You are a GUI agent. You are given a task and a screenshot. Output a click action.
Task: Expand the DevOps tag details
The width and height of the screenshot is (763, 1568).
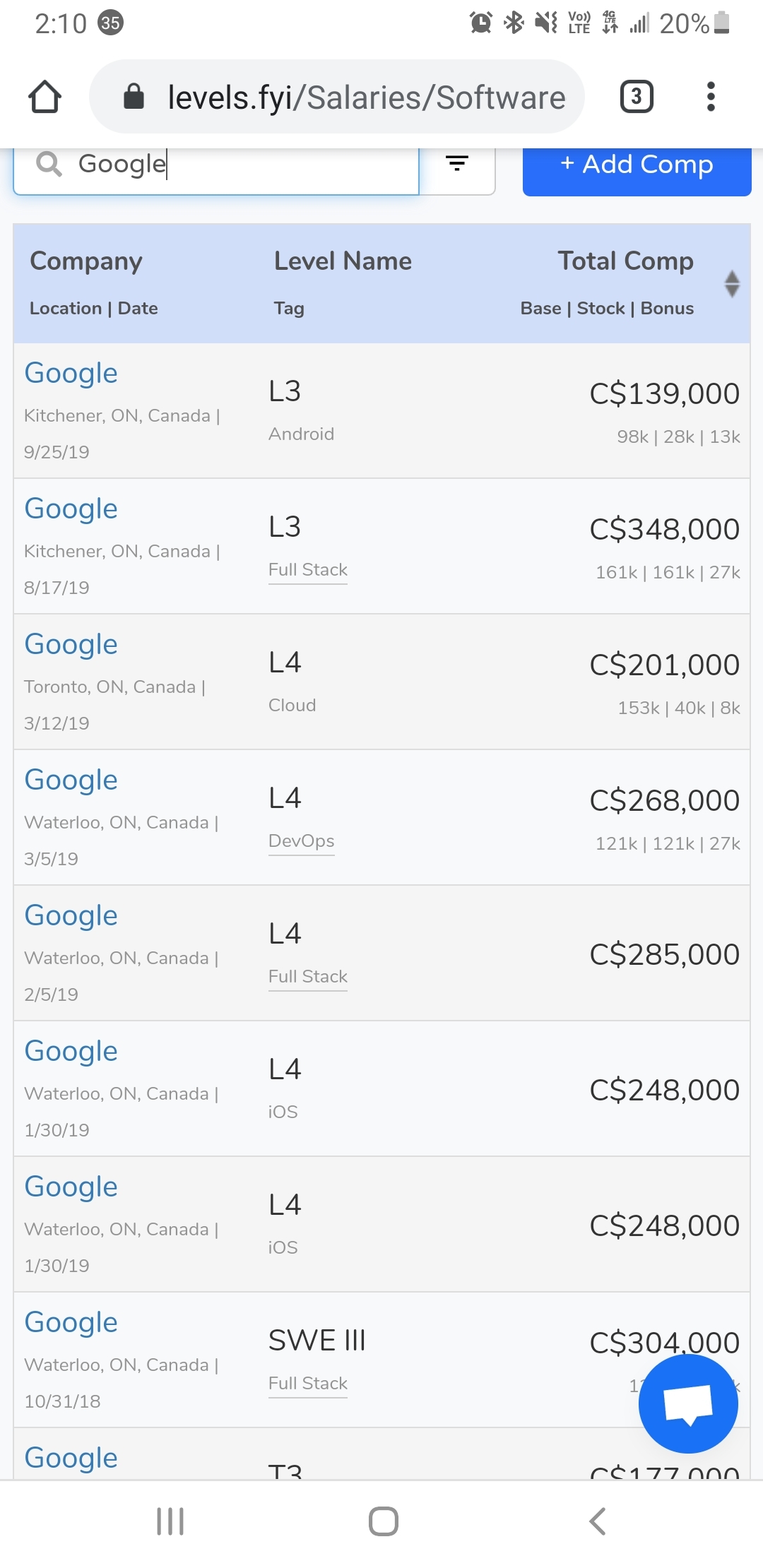[x=301, y=841]
